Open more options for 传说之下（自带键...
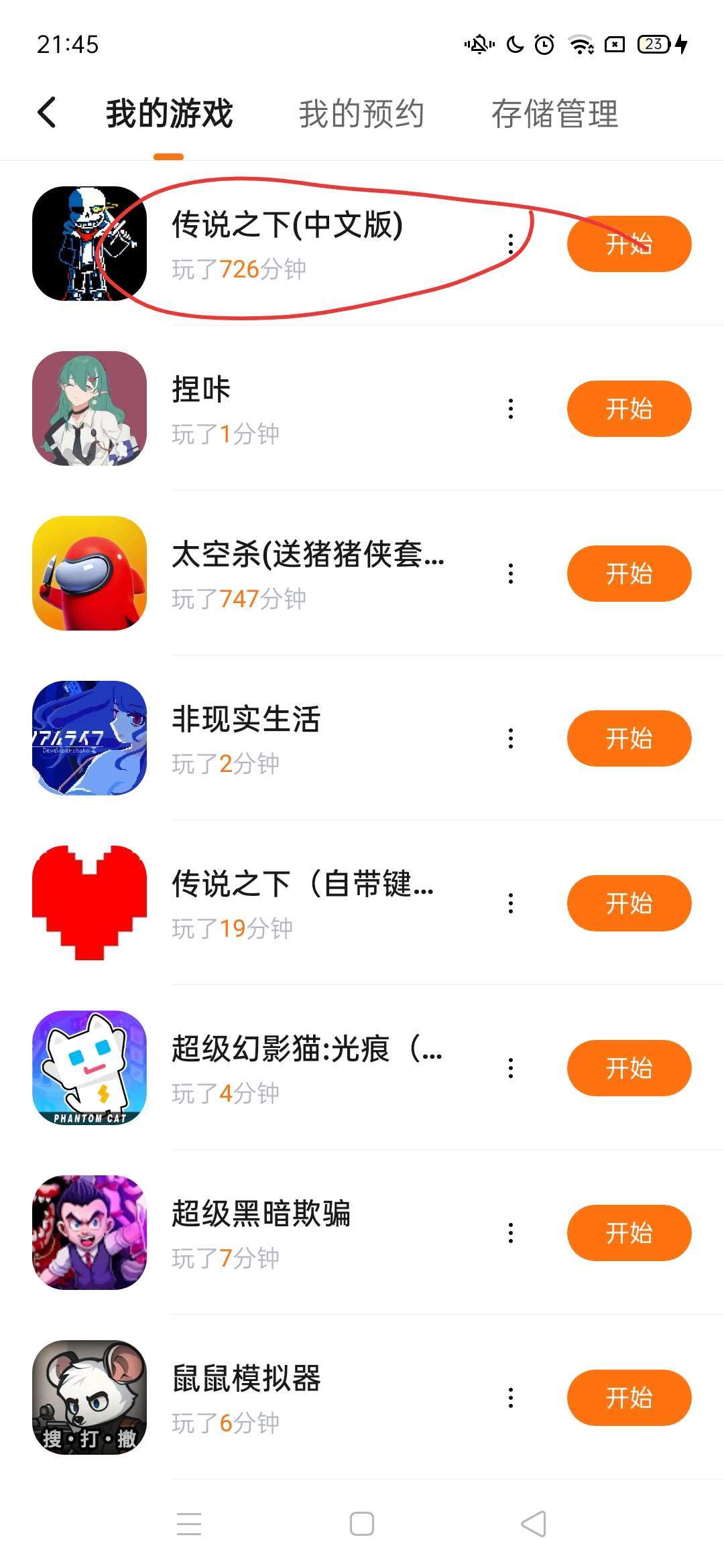The height and width of the screenshot is (1568, 724). click(x=511, y=903)
